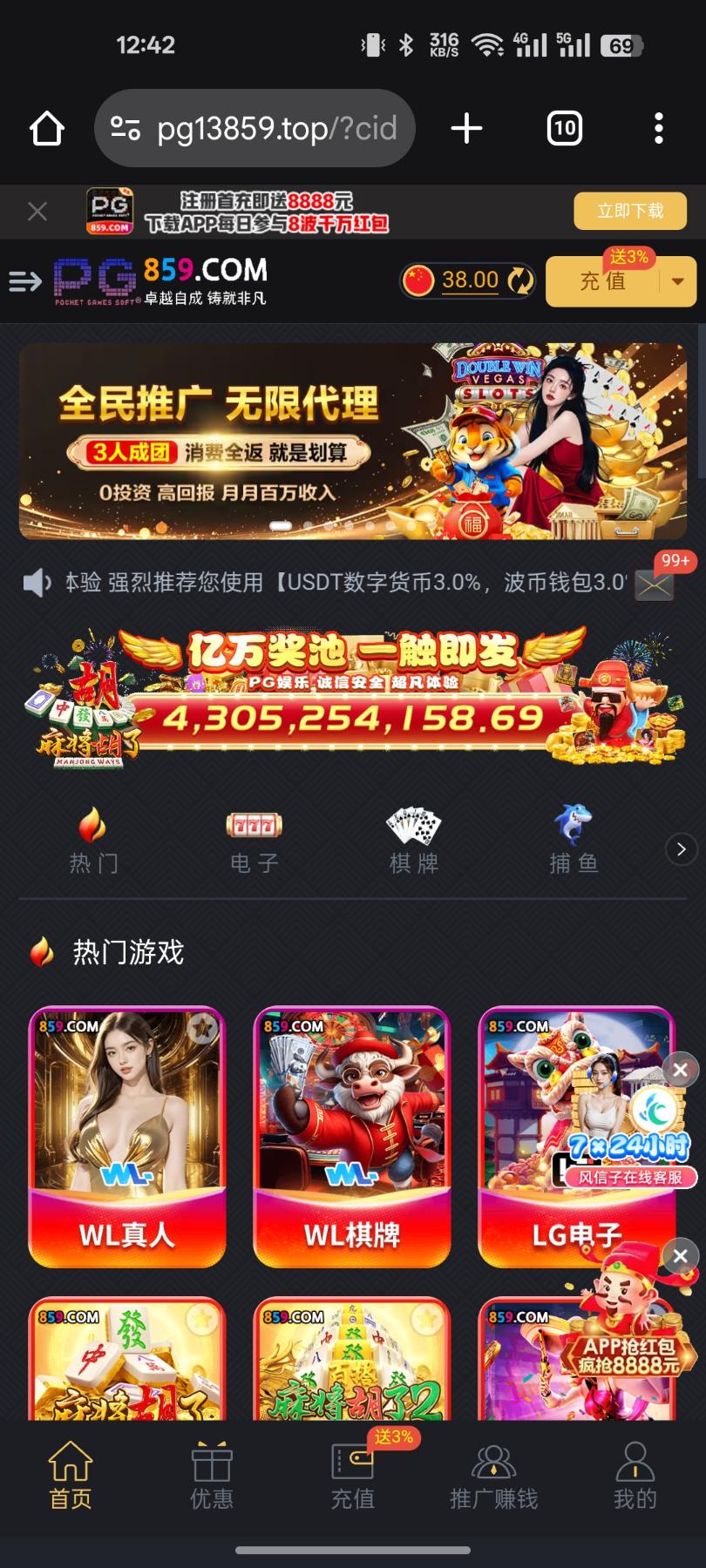Select the 捕鱼 game category

click(x=574, y=841)
